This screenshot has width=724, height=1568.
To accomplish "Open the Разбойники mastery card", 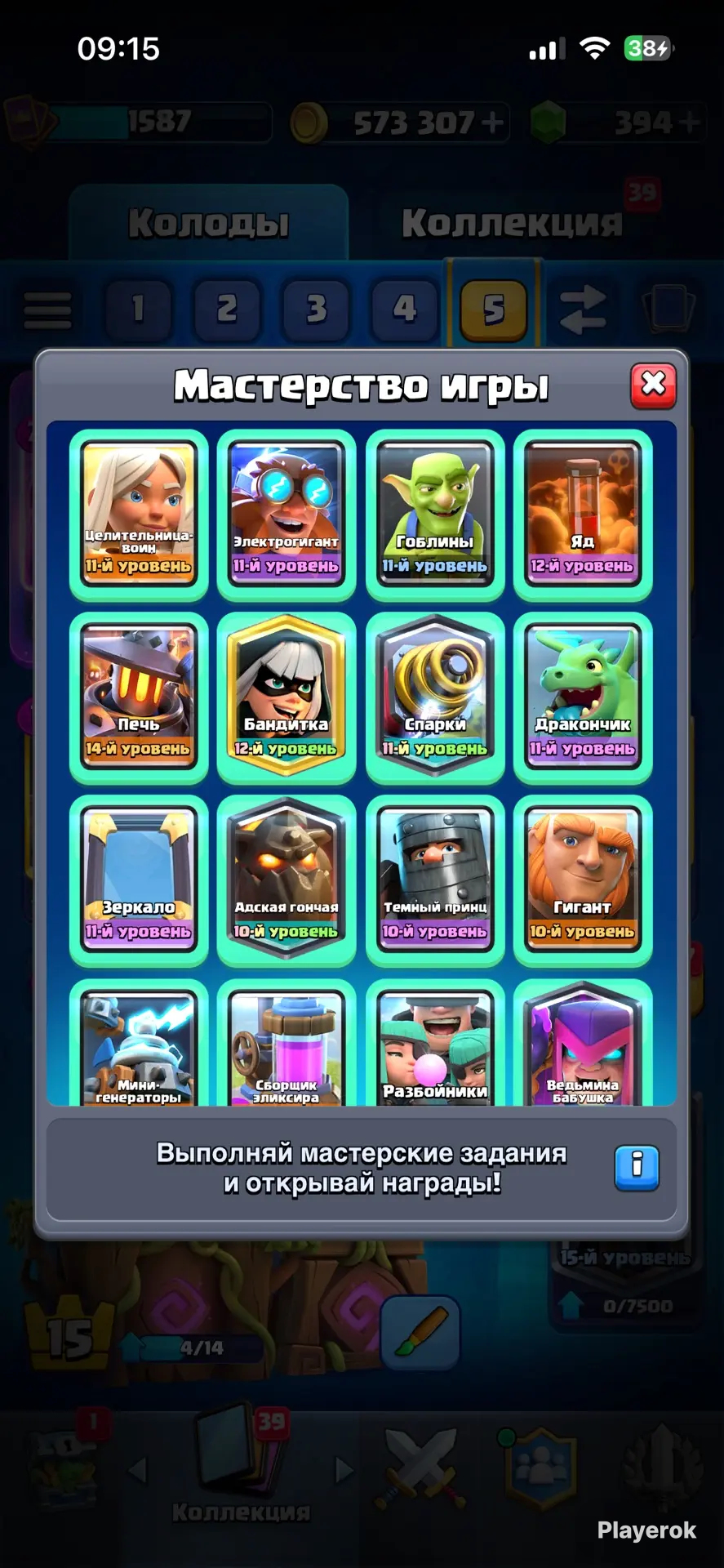I will point(435,1043).
